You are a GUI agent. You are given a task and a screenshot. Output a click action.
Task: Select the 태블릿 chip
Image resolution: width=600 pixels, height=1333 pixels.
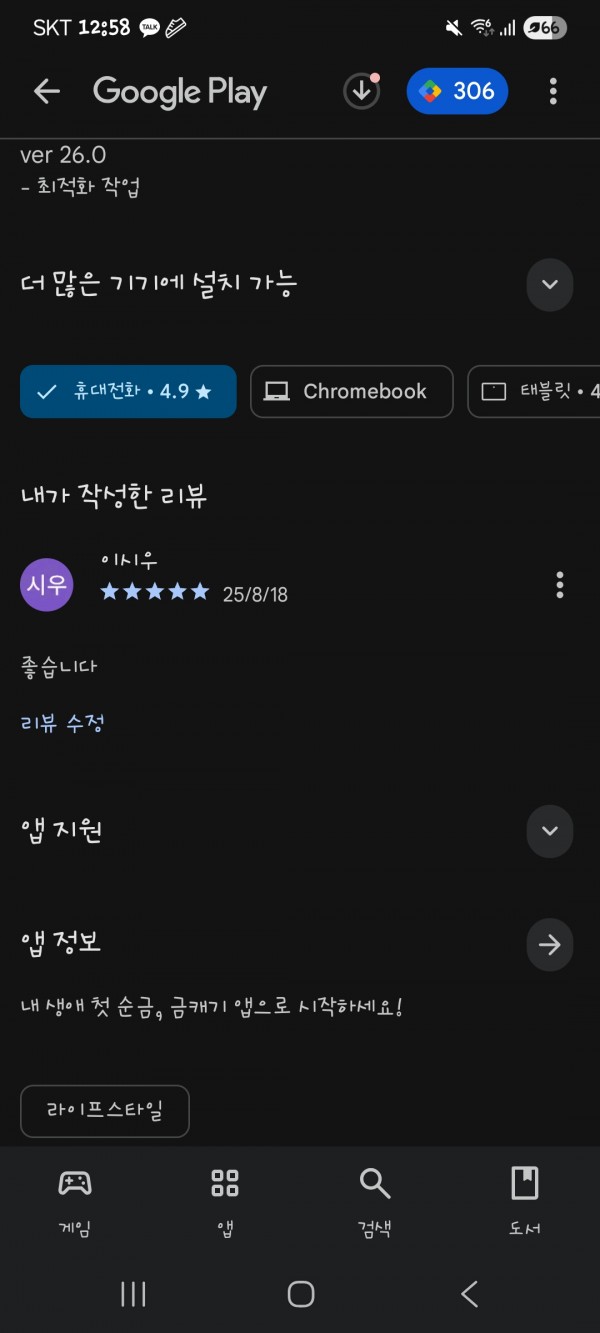pos(535,391)
